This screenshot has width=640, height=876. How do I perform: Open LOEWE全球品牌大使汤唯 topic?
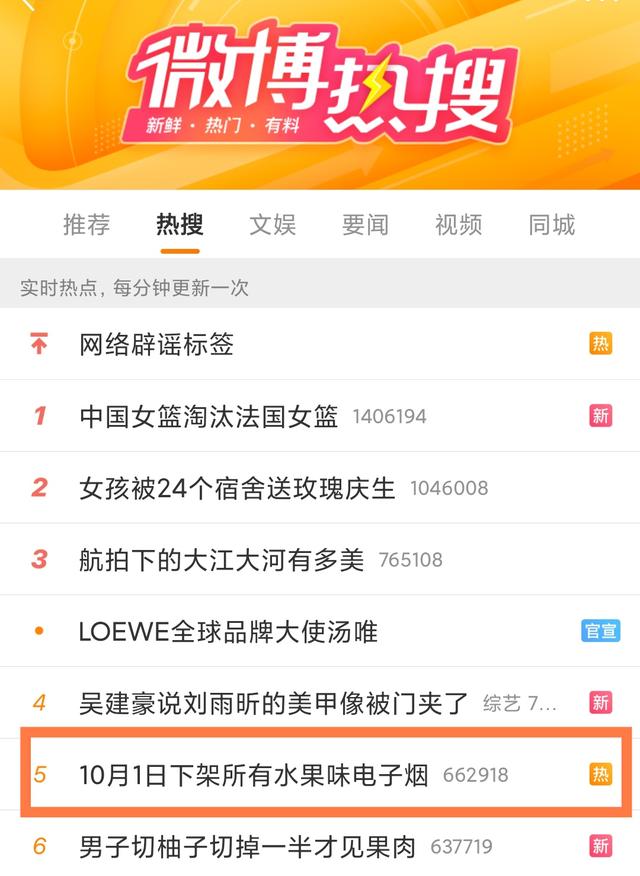[320, 631]
